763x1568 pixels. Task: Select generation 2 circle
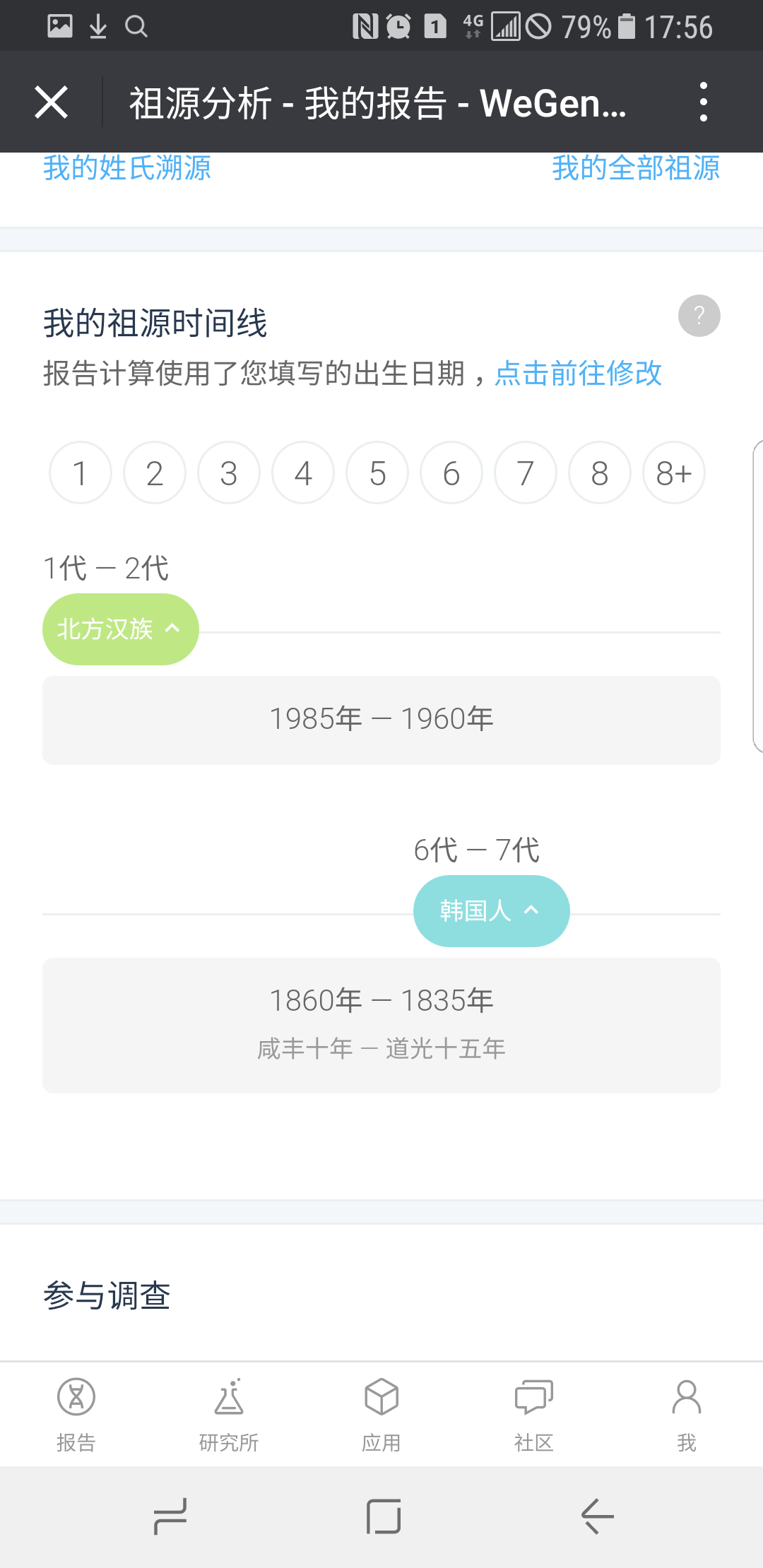pos(155,473)
